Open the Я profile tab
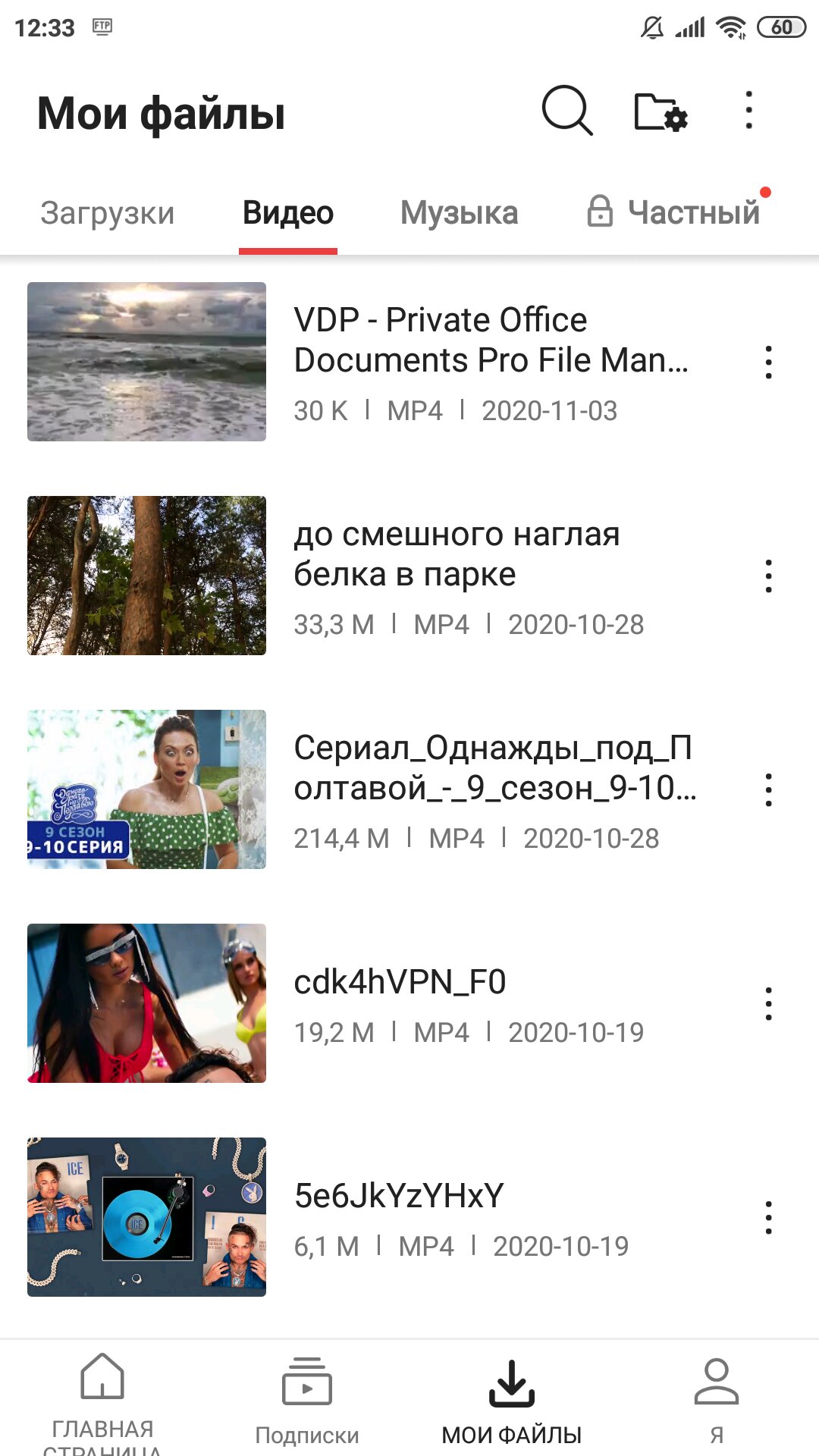Screen dimensions: 819x1456 (717, 1399)
